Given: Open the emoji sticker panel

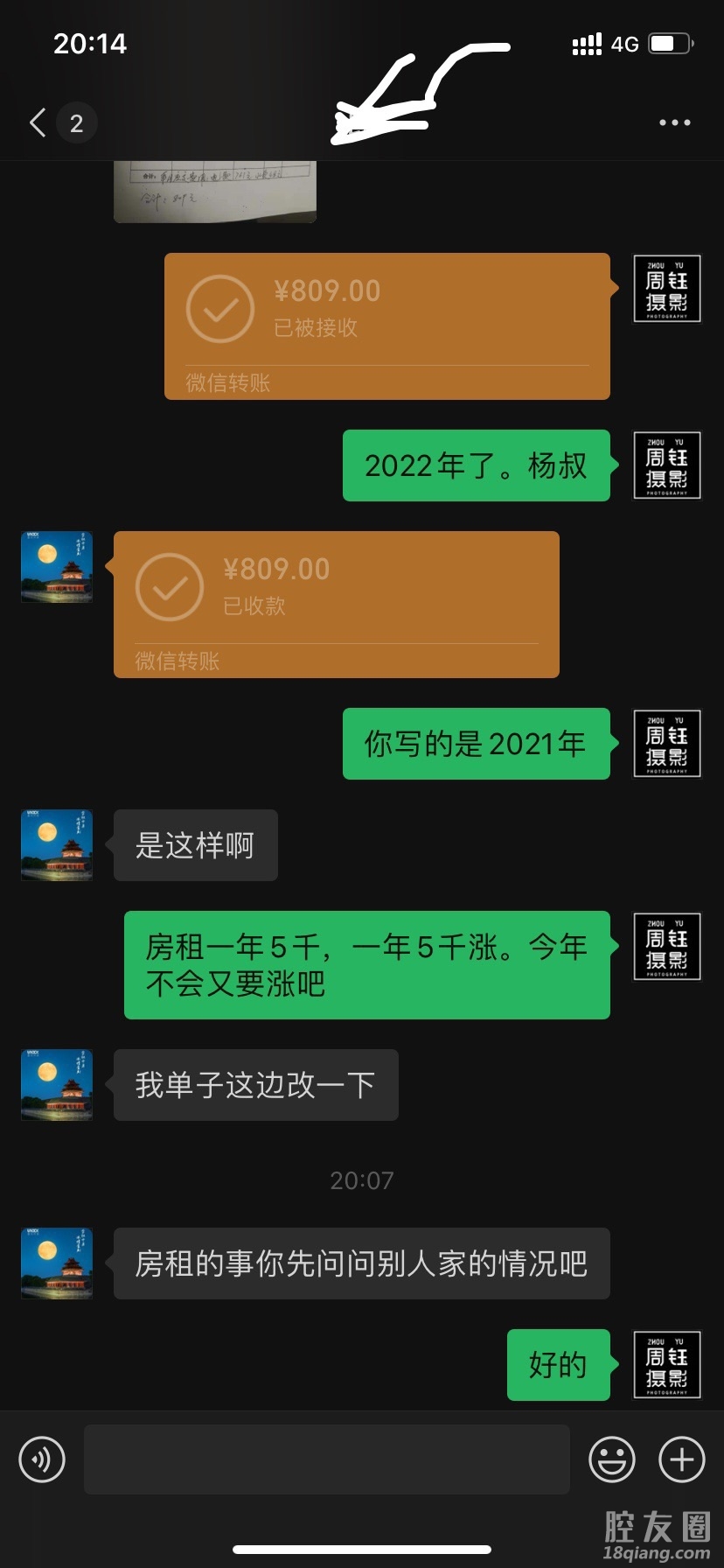Looking at the screenshot, I should click(611, 1459).
